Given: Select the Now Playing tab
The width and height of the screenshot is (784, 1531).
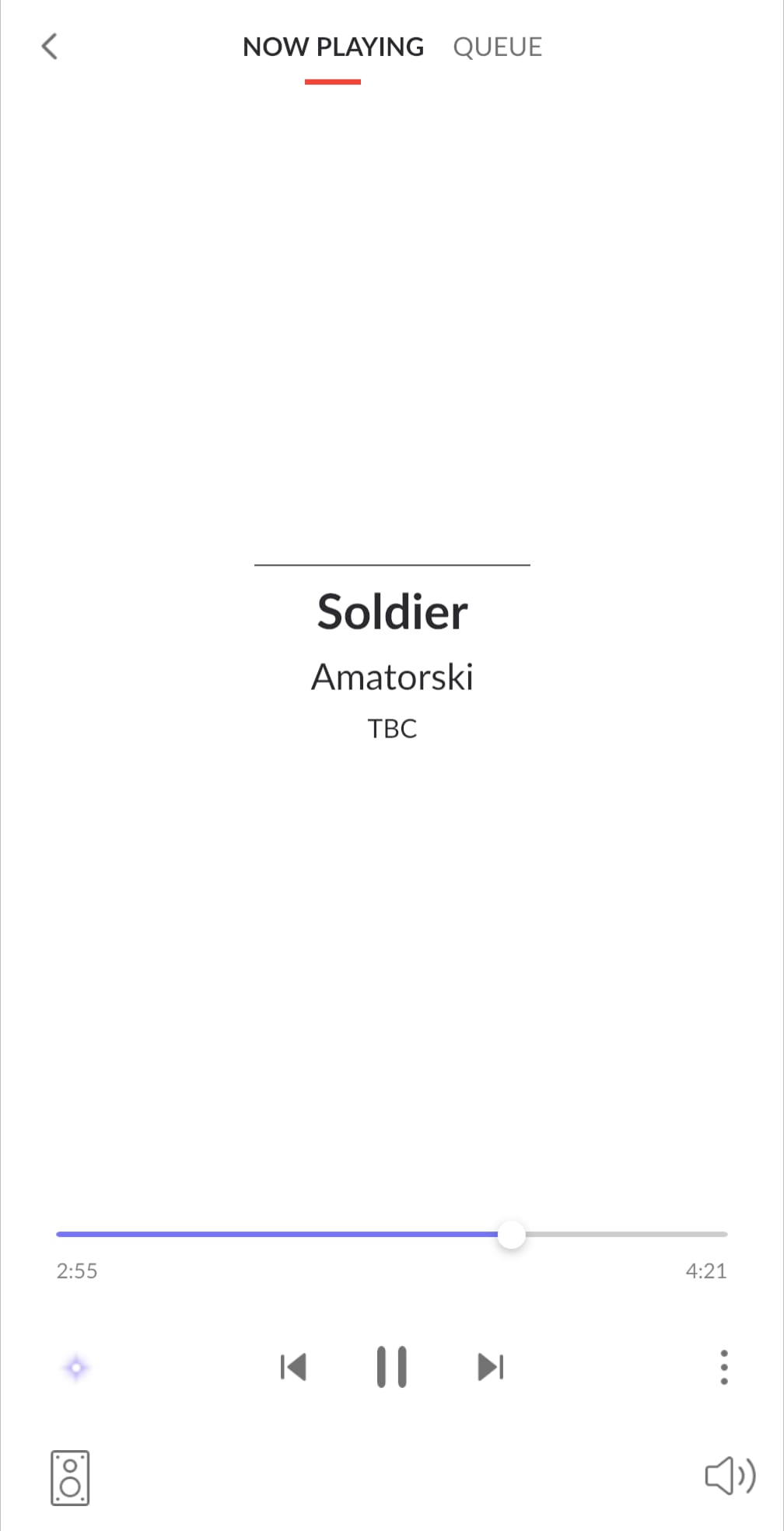Looking at the screenshot, I should (333, 47).
